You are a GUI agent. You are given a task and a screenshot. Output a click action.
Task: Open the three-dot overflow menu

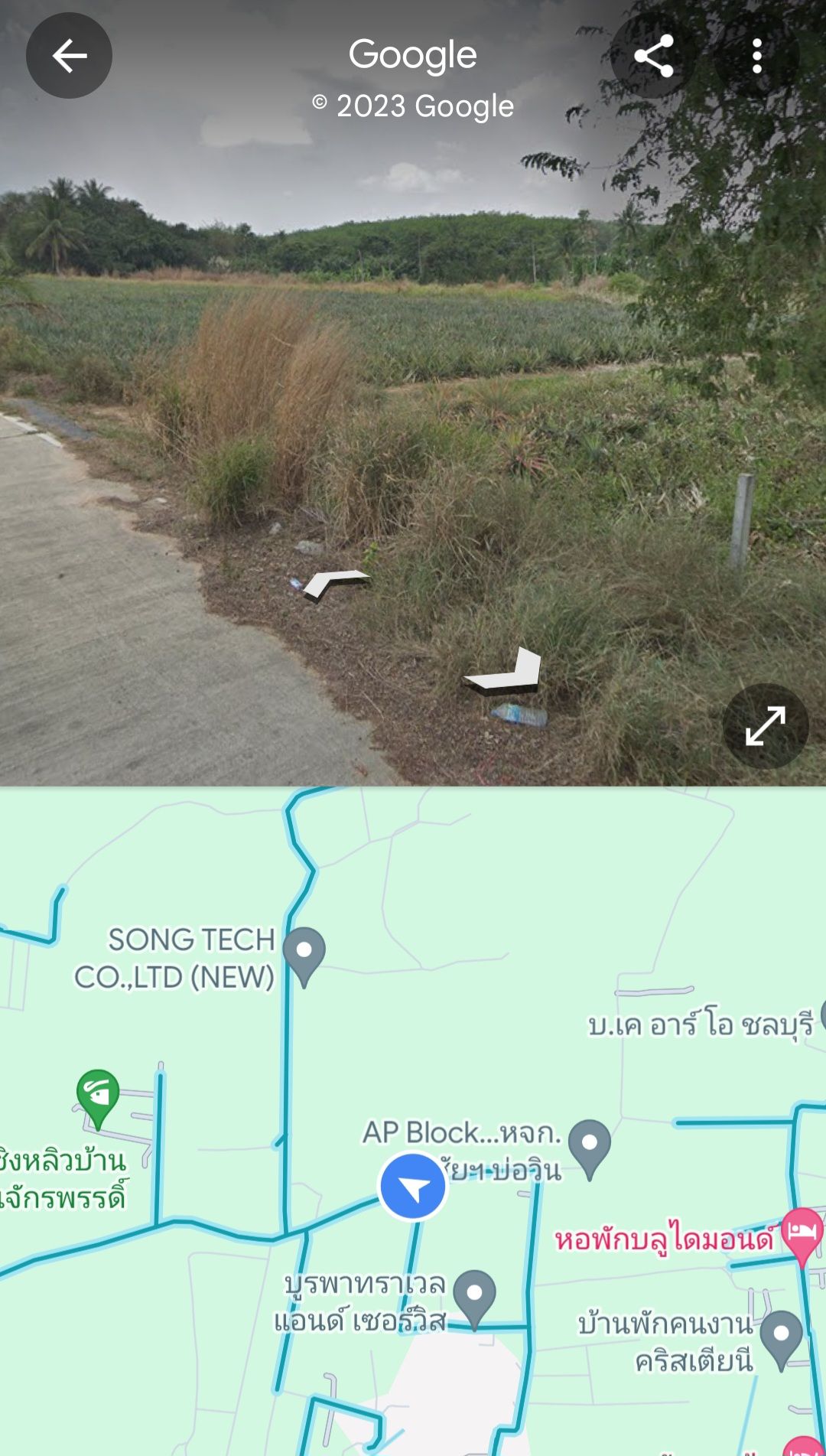(756, 56)
